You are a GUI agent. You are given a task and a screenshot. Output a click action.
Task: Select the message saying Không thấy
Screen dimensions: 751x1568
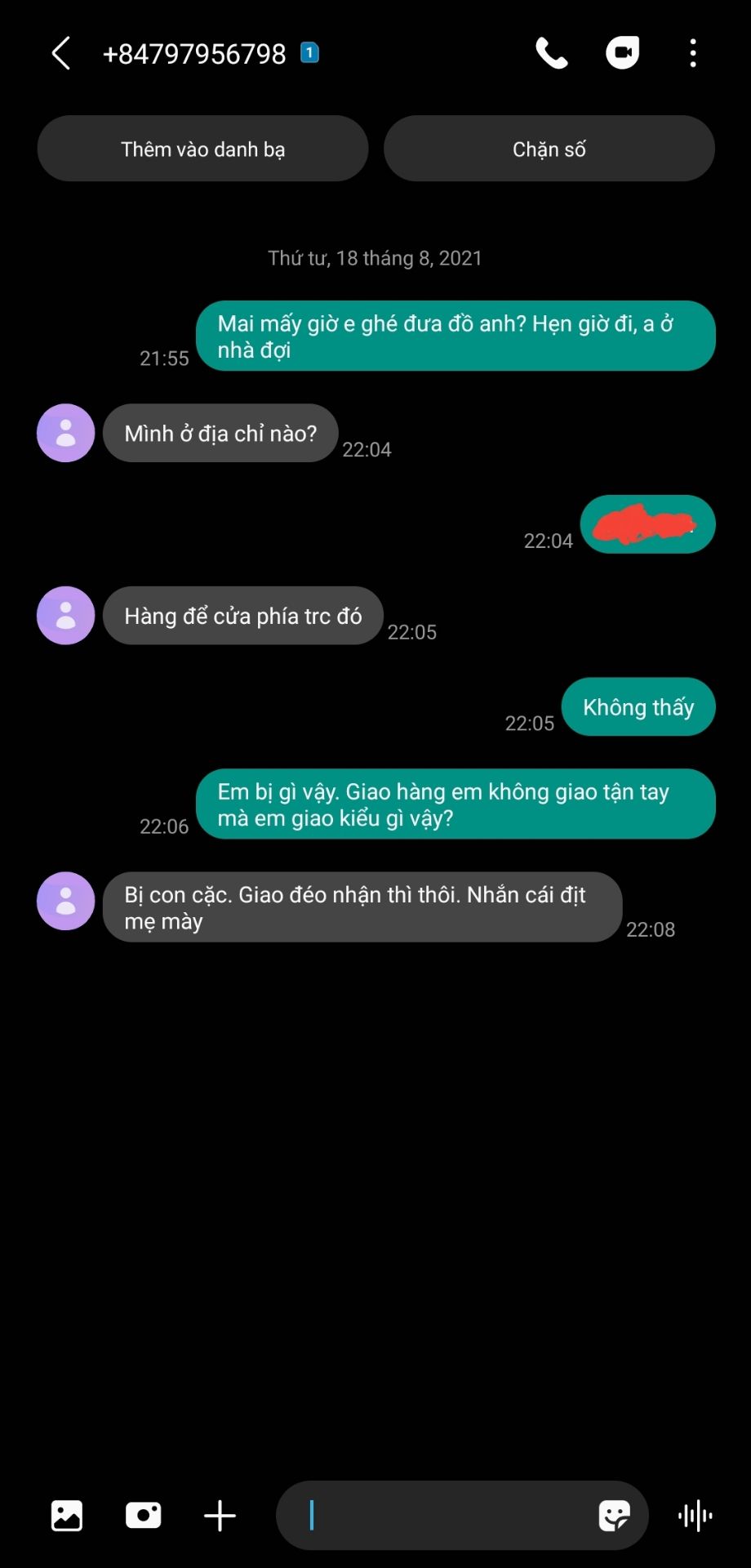click(x=638, y=707)
